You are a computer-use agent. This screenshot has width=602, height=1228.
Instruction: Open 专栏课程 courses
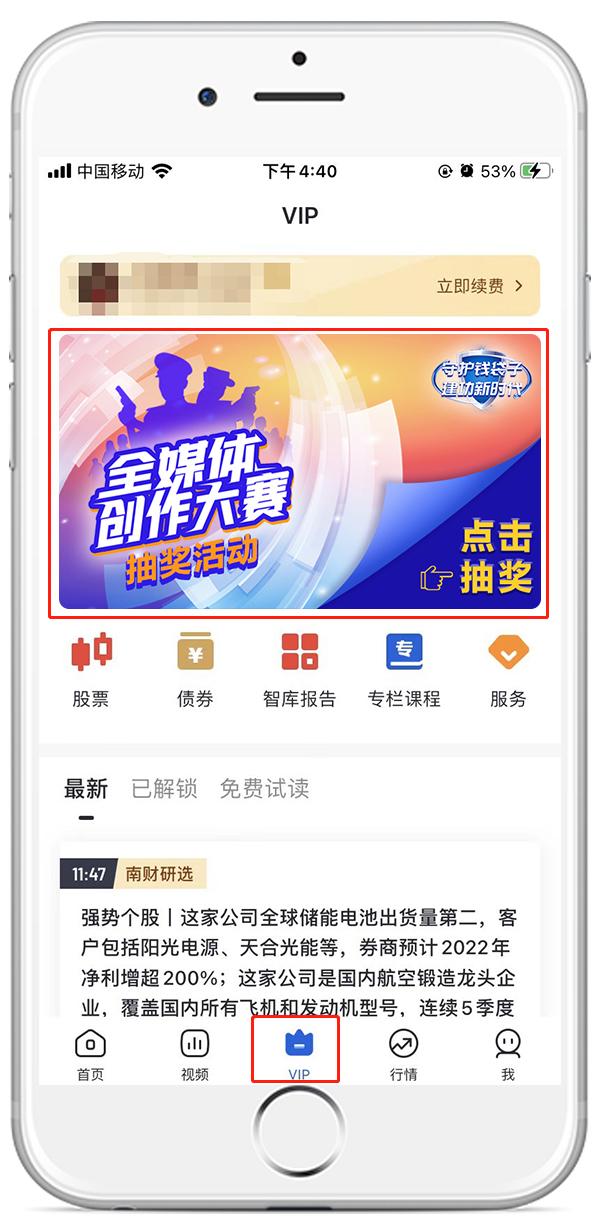(404, 670)
